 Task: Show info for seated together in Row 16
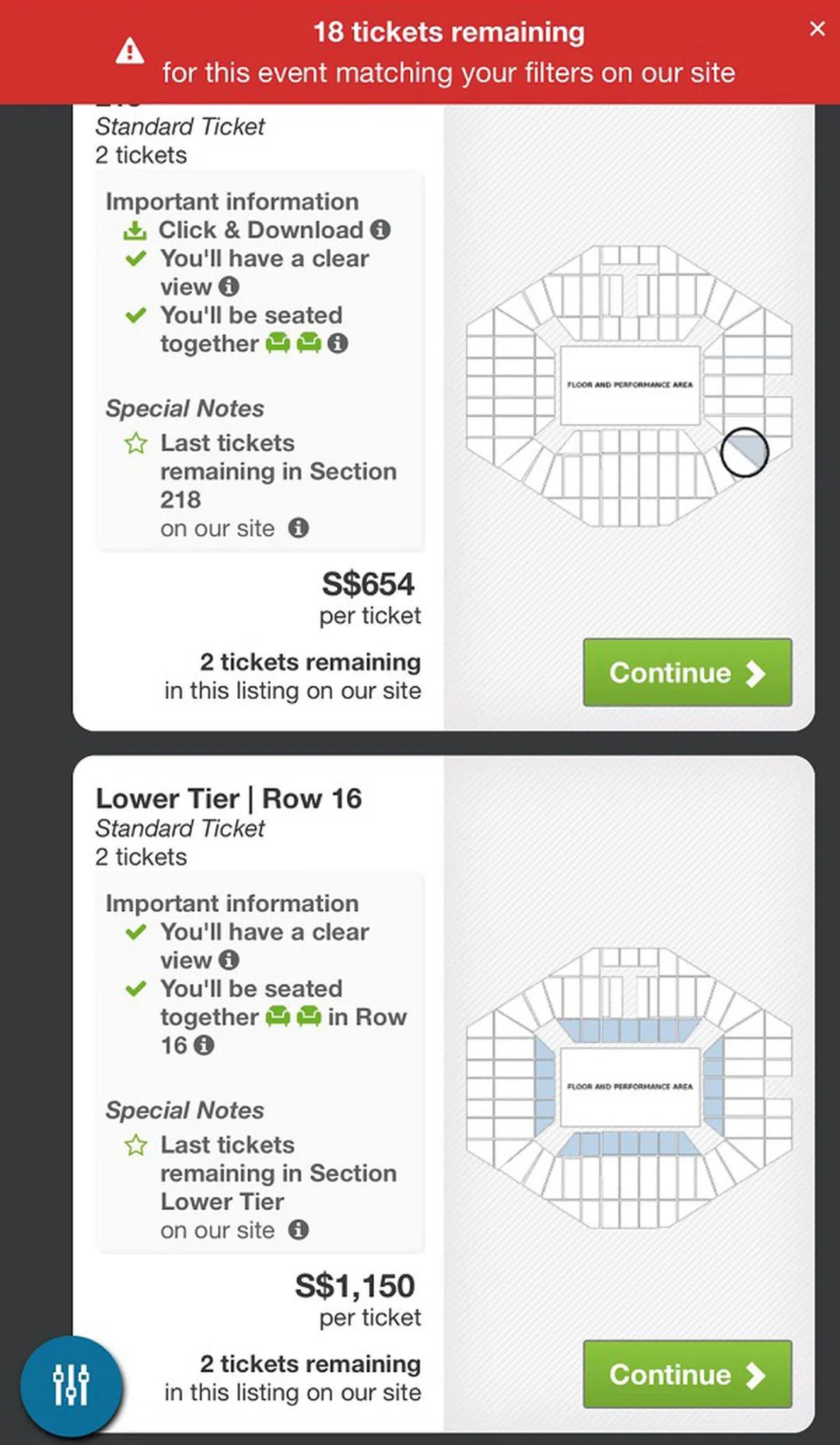[204, 1045]
